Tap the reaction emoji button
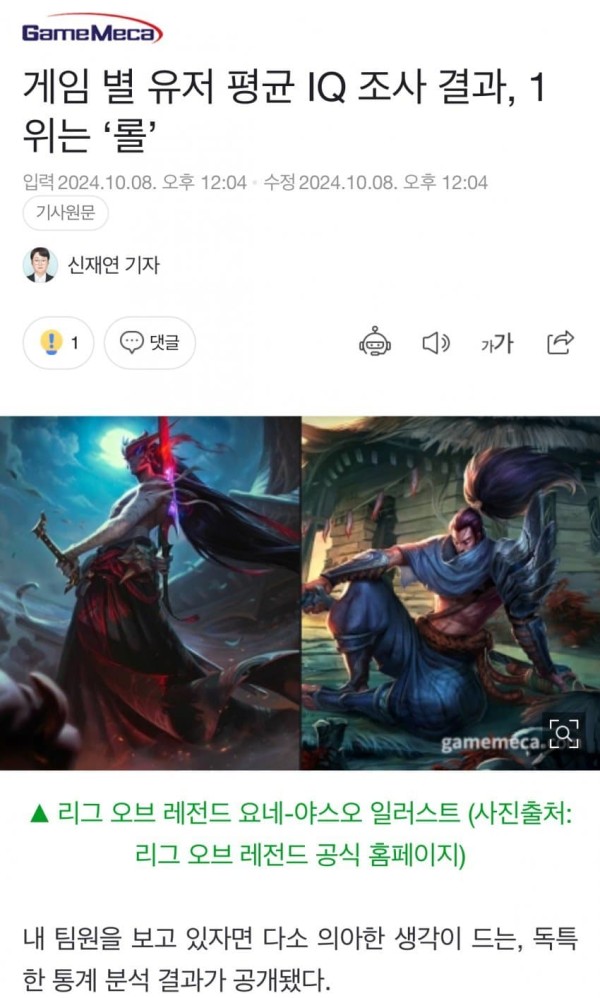600x998 pixels. [57, 343]
